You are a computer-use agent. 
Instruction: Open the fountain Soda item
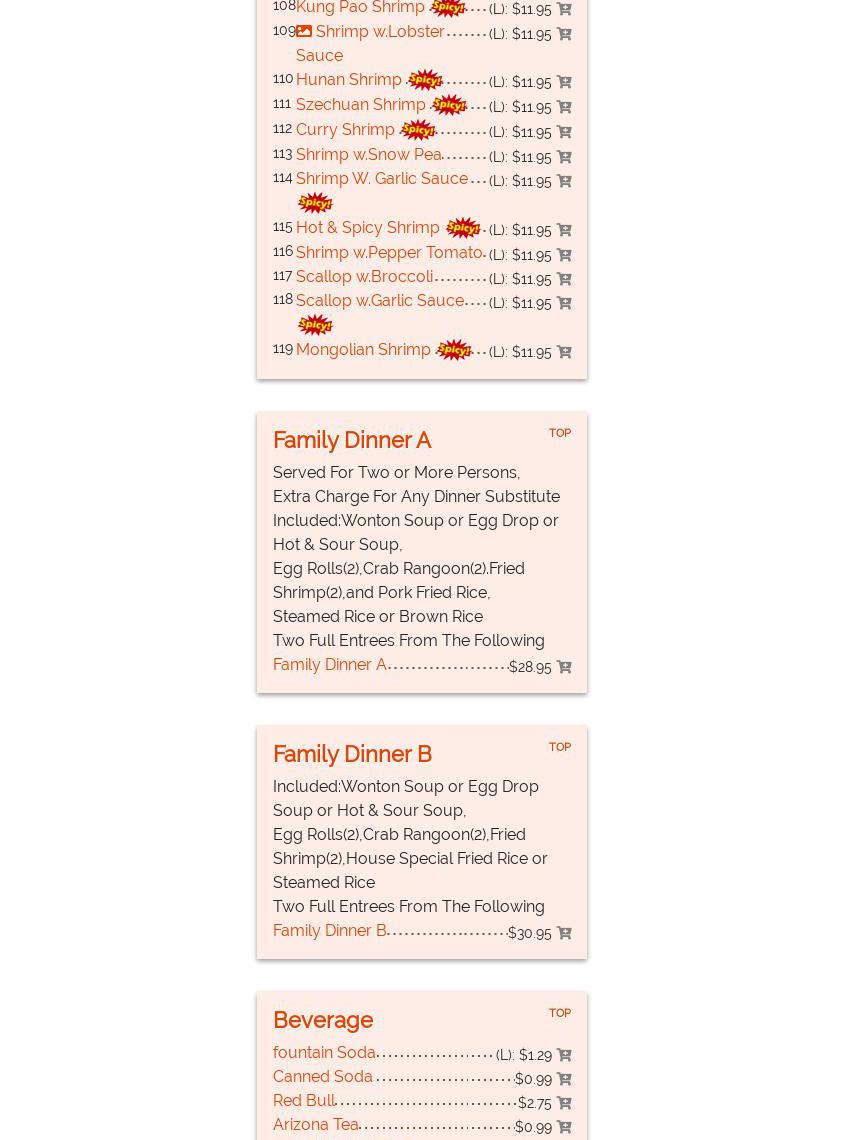(324, 1053)
